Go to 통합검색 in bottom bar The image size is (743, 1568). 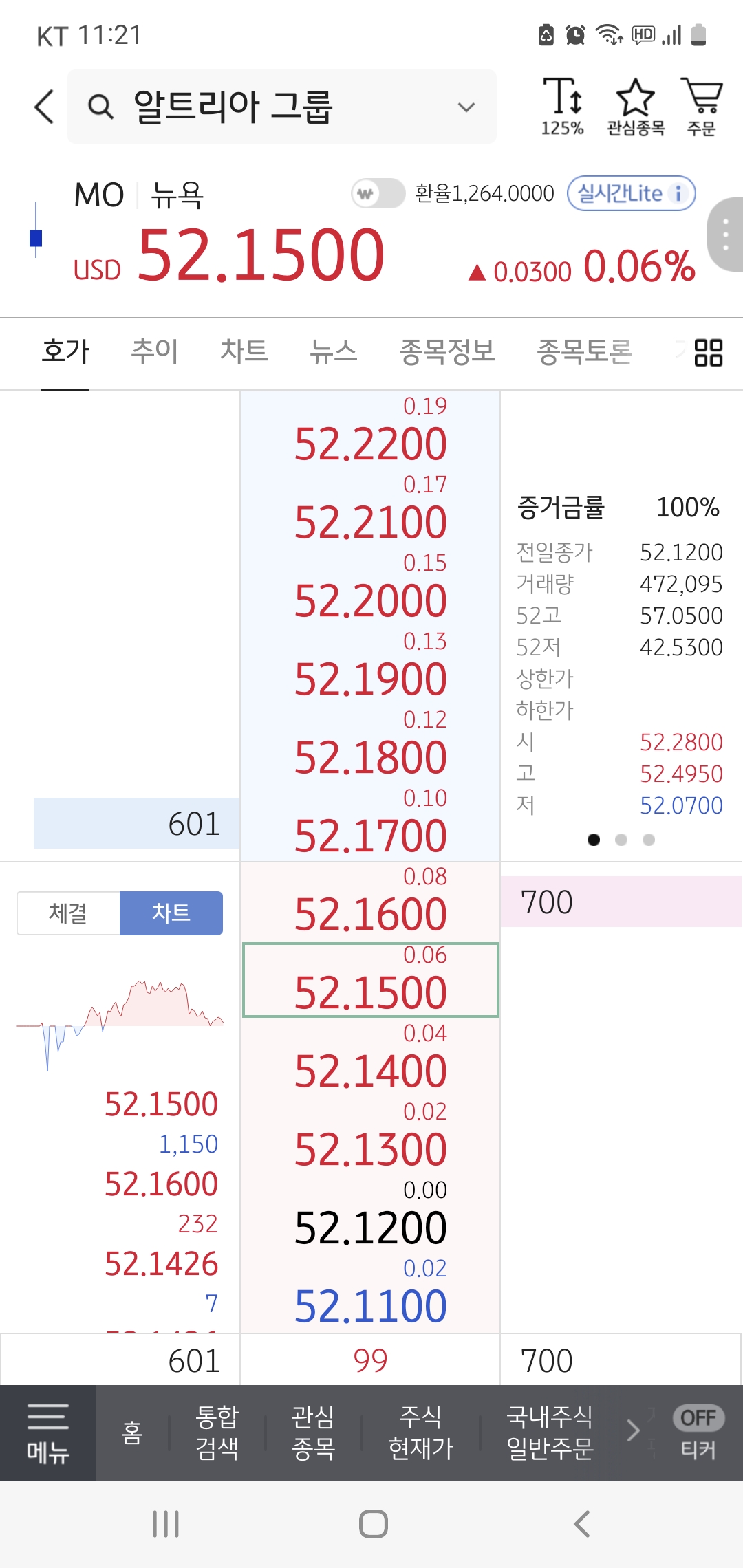pyautogui.click(x=217, y=1433)
